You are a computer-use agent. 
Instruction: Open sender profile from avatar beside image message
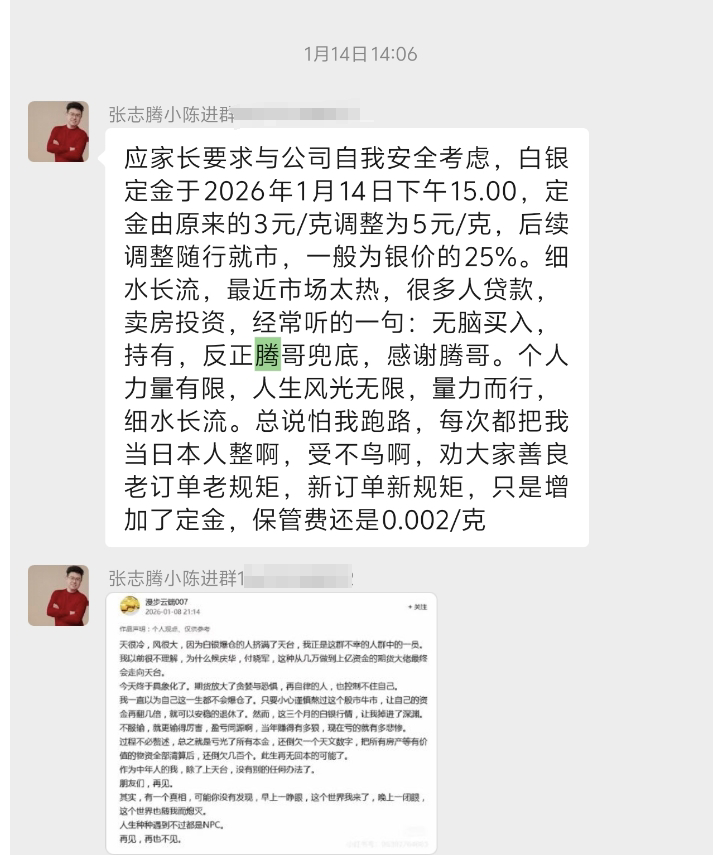pos(58,595)
